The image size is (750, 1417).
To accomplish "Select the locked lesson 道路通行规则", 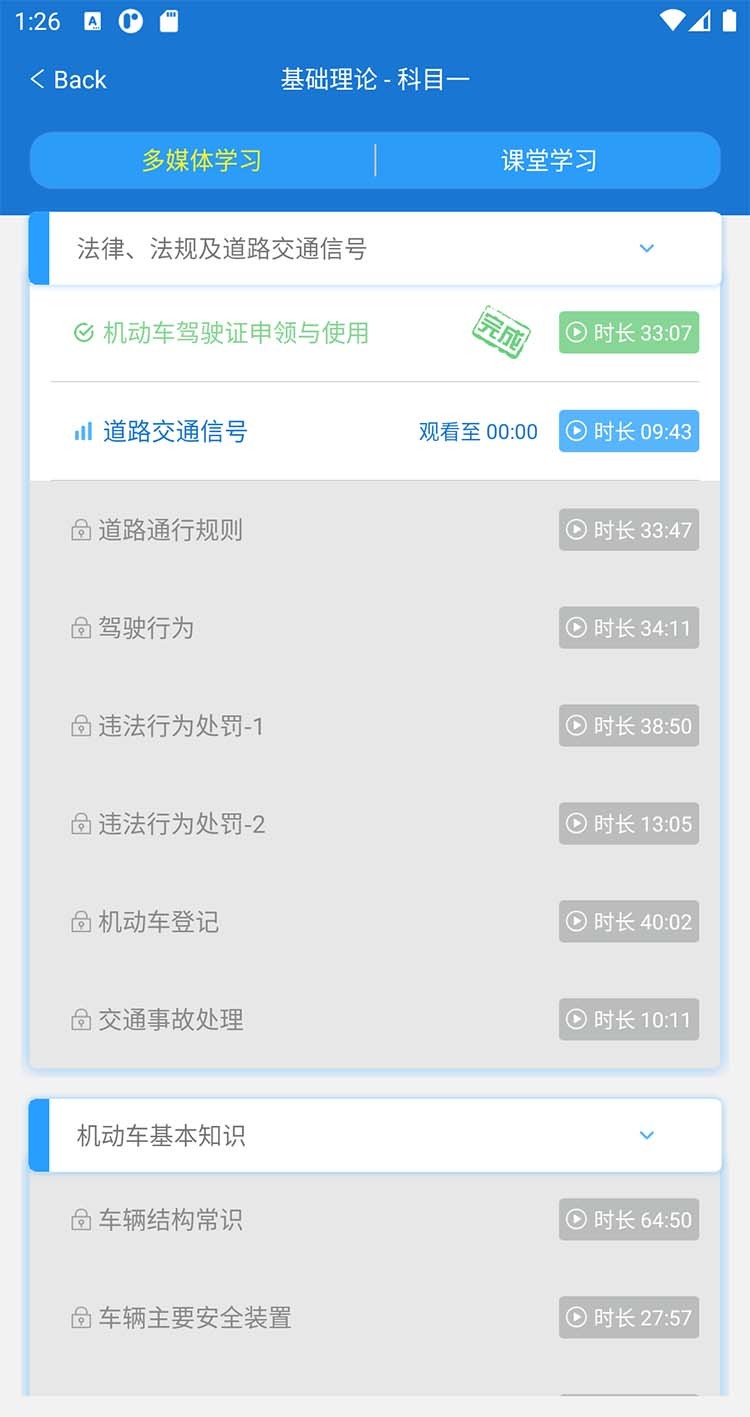I will click(x=170, y=530).
